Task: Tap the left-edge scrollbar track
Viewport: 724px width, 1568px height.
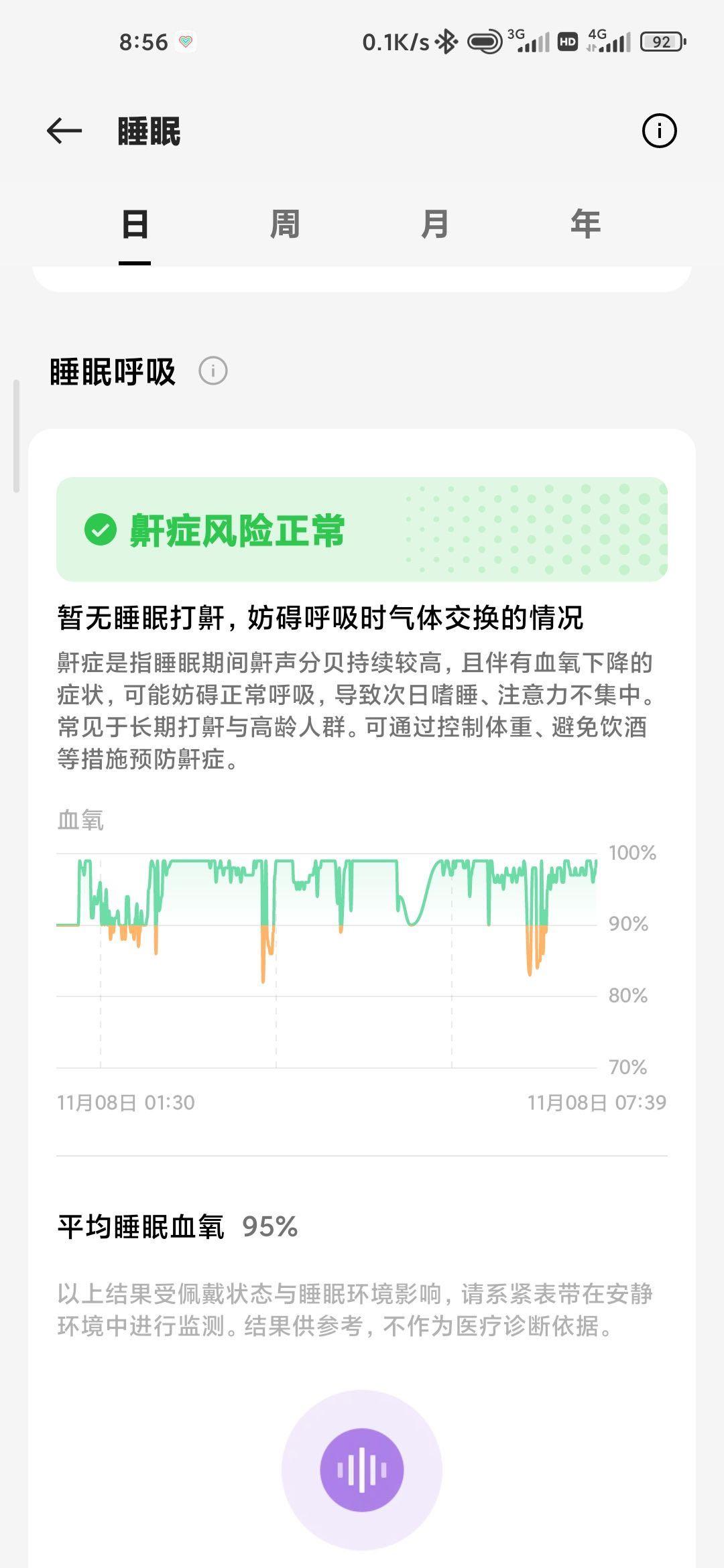Action: [x=17, y=436]
